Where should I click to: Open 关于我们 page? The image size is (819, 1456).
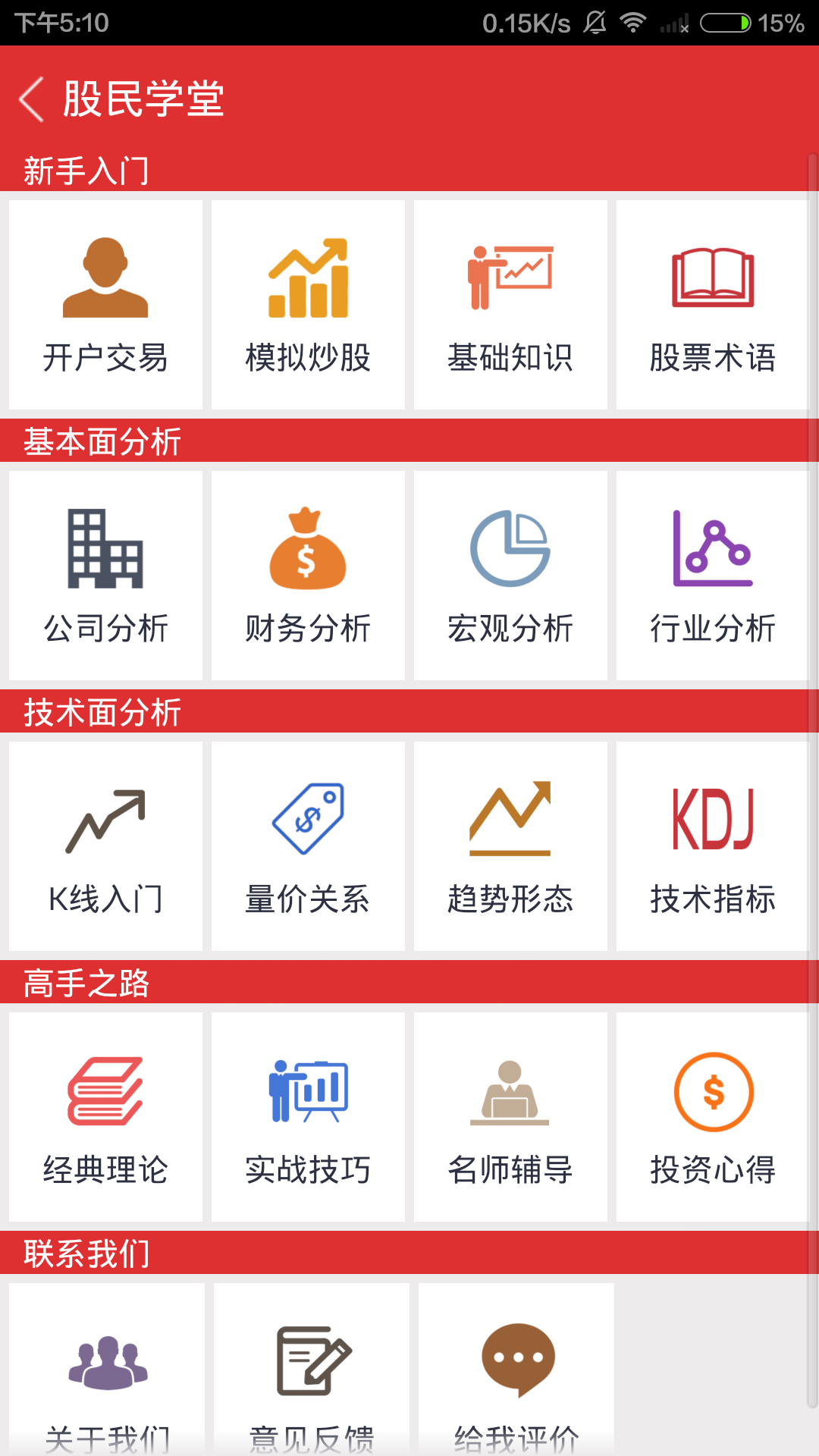(107, 1373)
